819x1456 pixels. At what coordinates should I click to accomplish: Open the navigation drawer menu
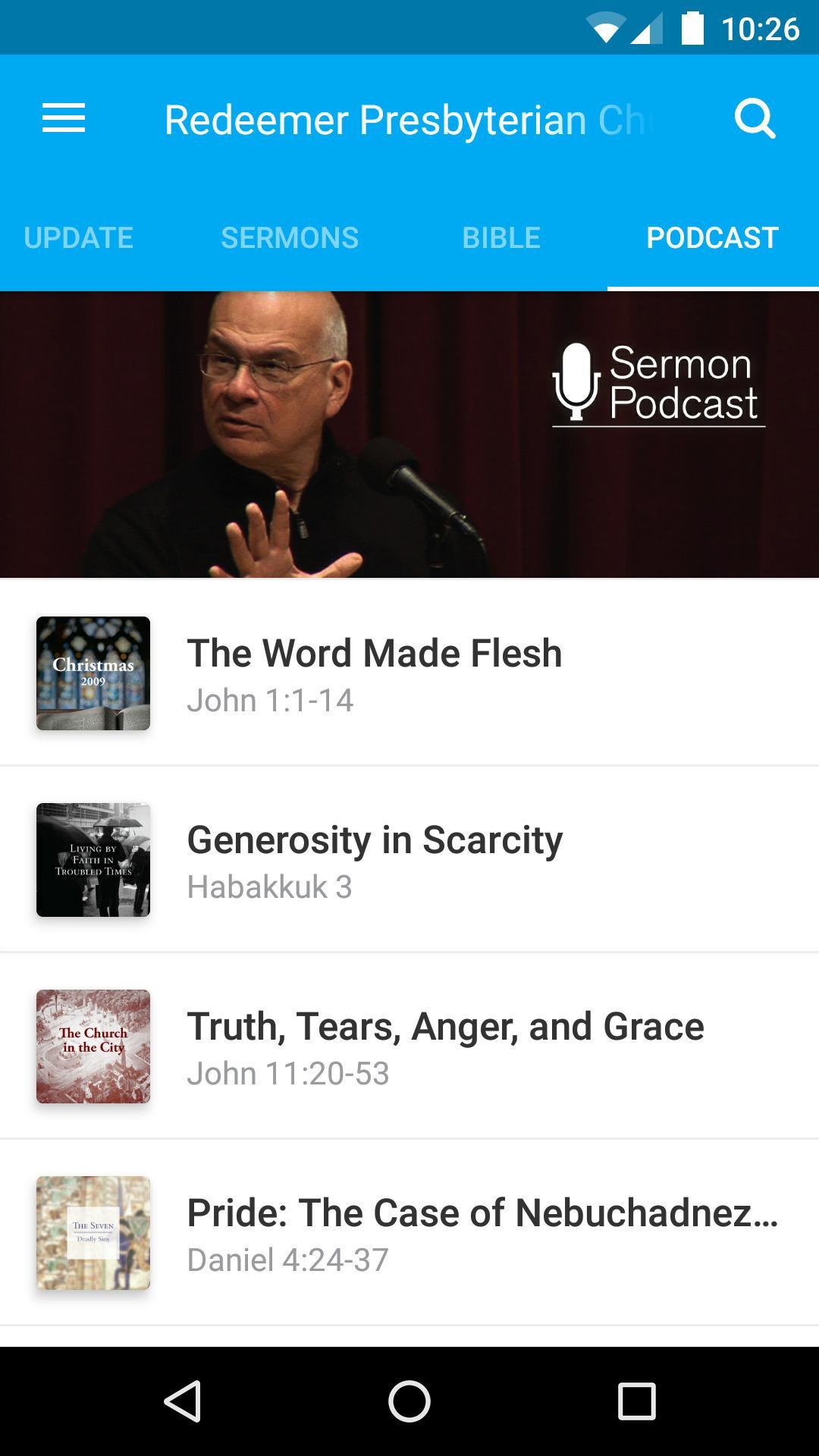tap(64, 118)
